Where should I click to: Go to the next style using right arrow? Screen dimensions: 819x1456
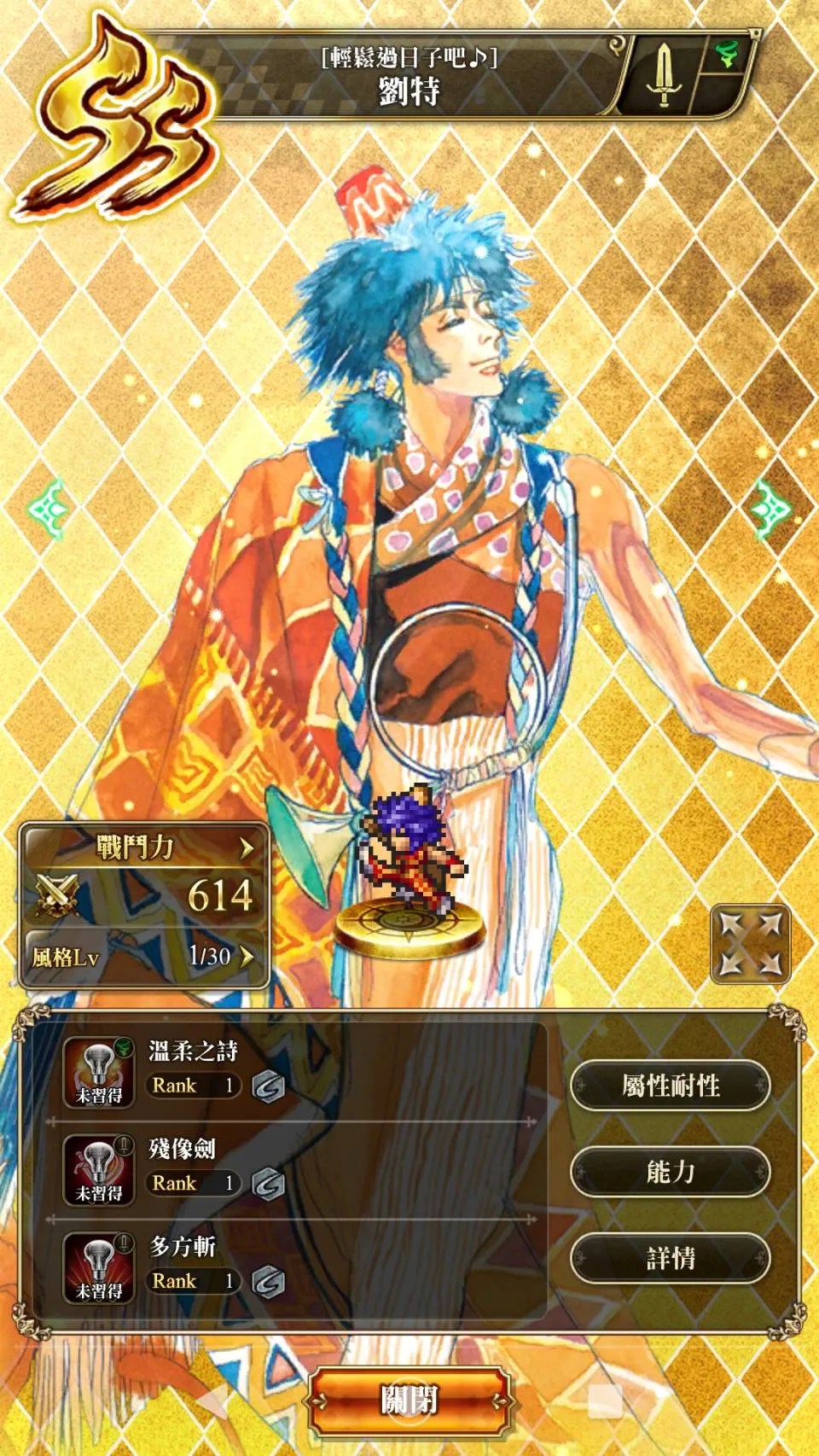coord(770,505)
